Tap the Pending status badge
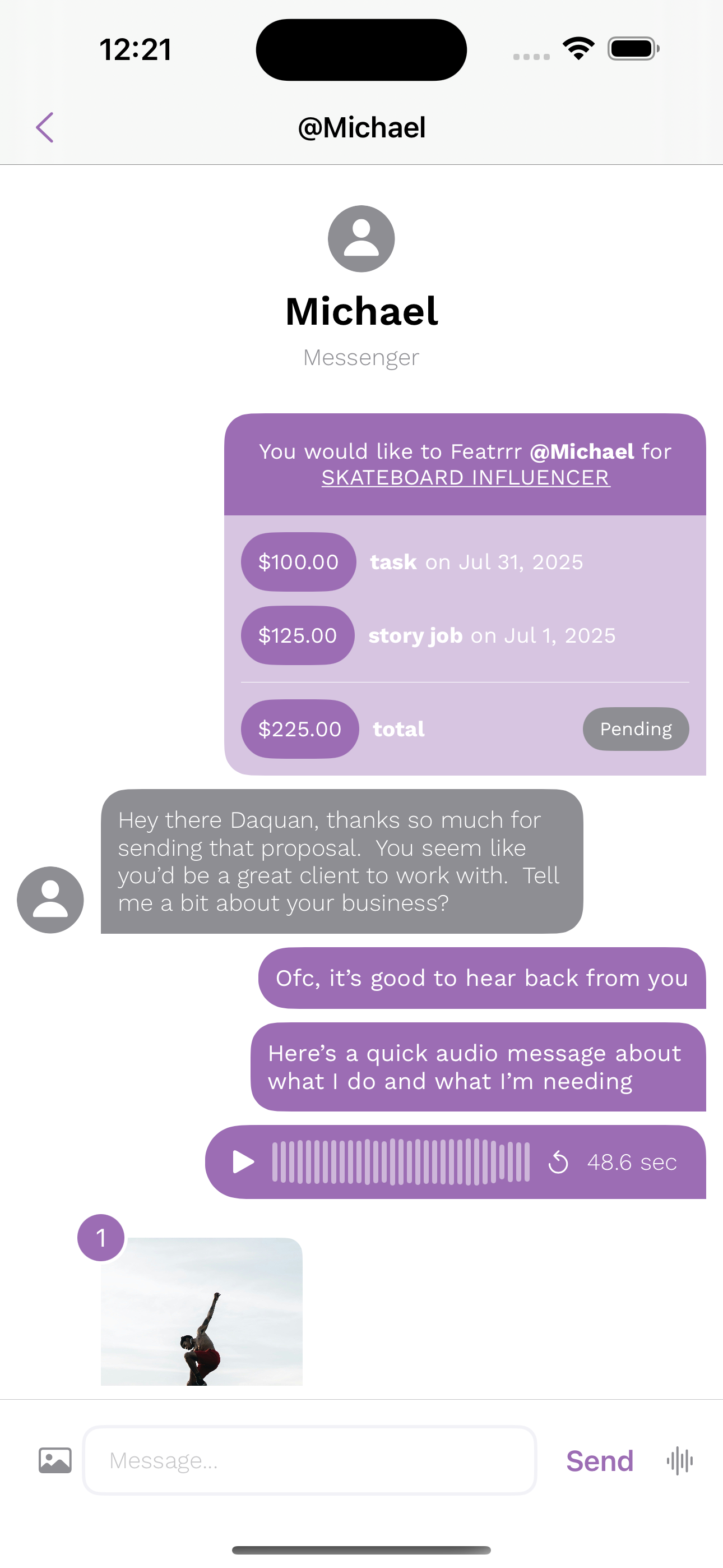 click(636, 728)
